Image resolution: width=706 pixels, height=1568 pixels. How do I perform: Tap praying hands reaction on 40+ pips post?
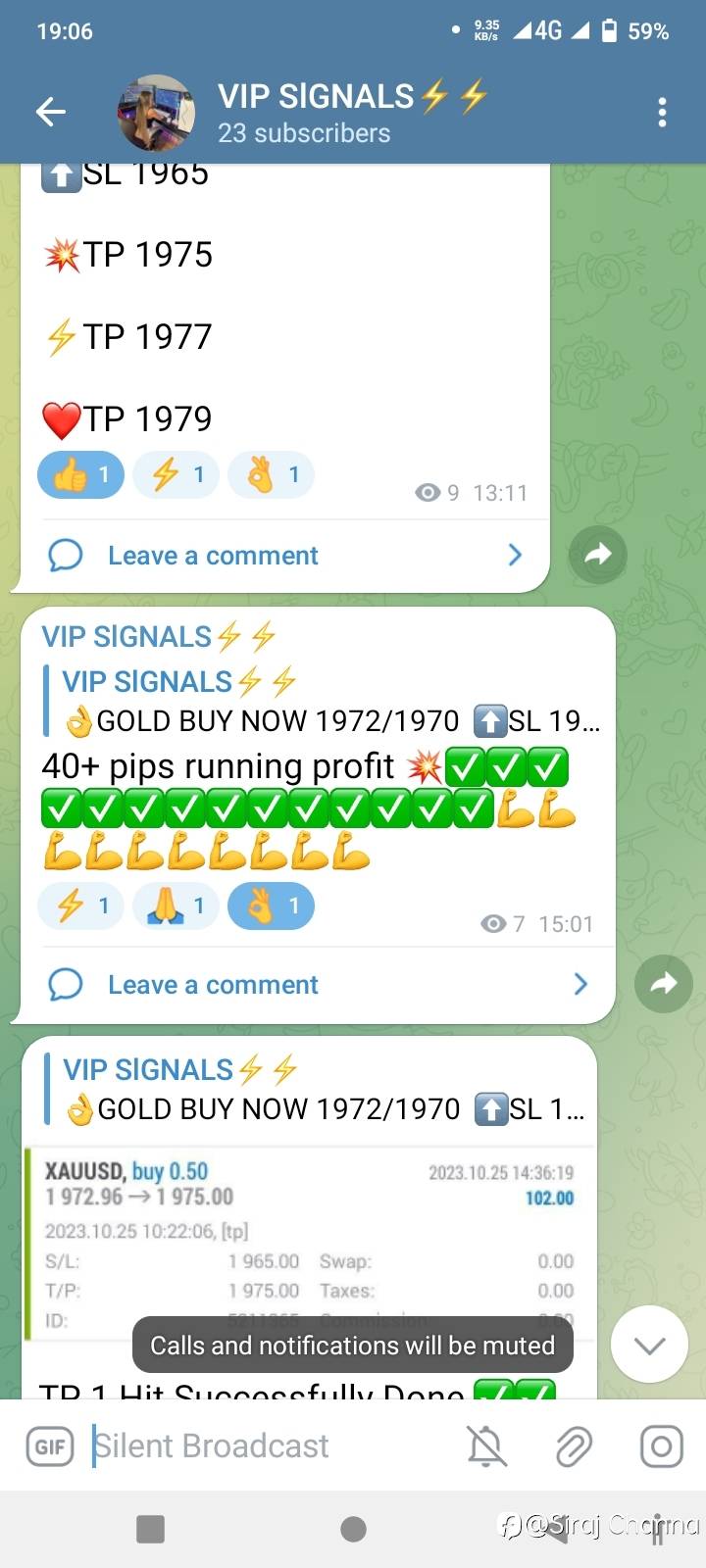(x=176, y=906)
